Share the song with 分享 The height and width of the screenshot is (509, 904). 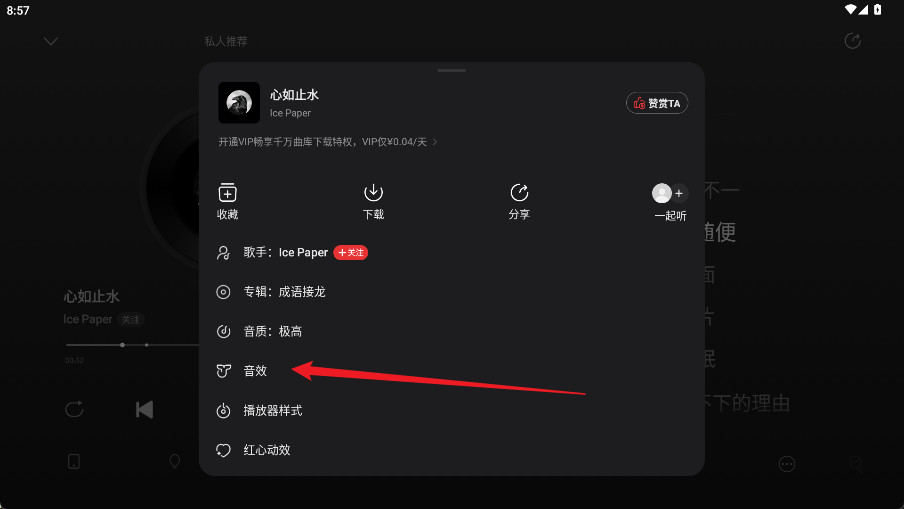(519, 200)
